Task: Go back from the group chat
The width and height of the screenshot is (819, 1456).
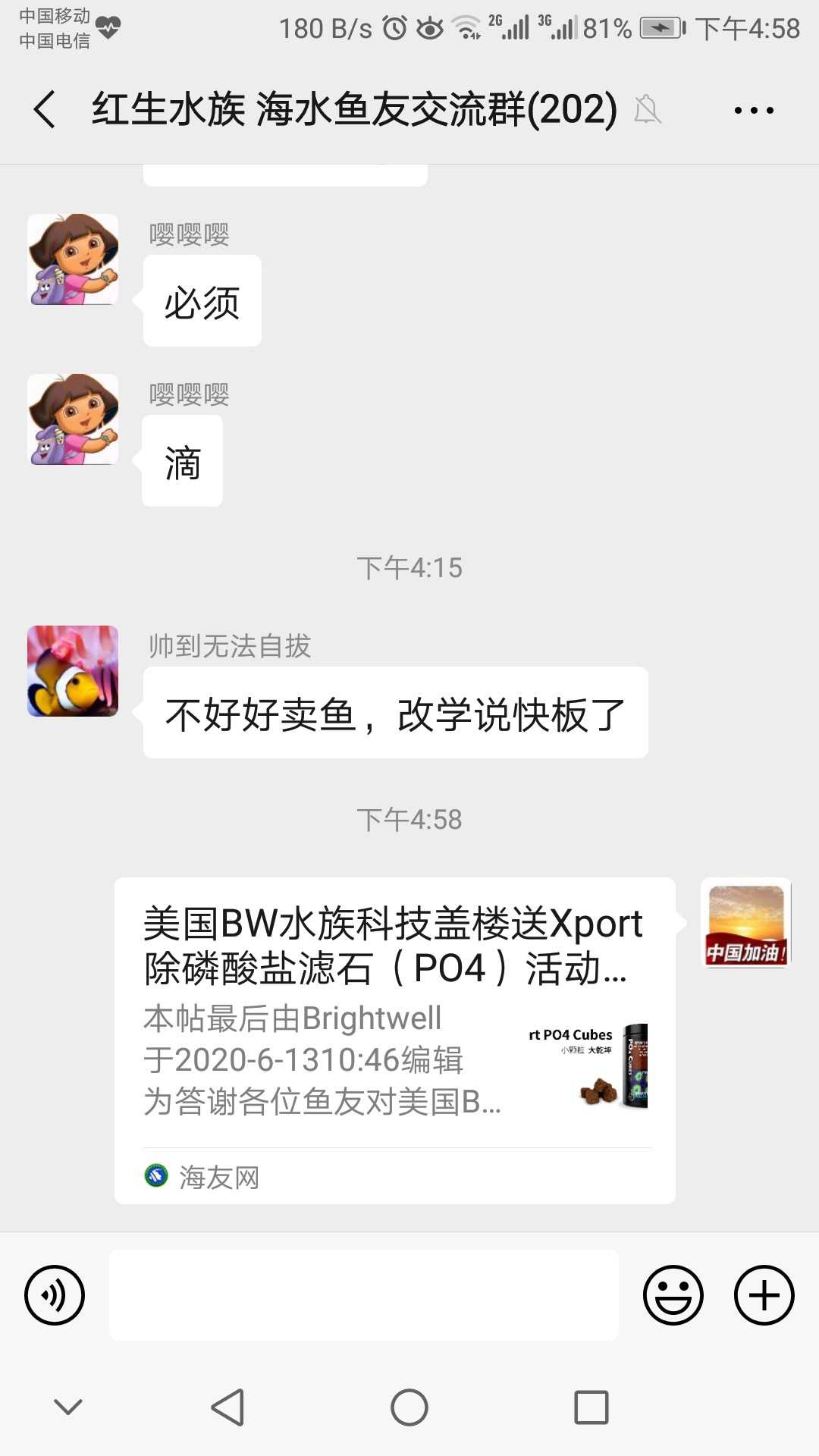Action: 45,109
